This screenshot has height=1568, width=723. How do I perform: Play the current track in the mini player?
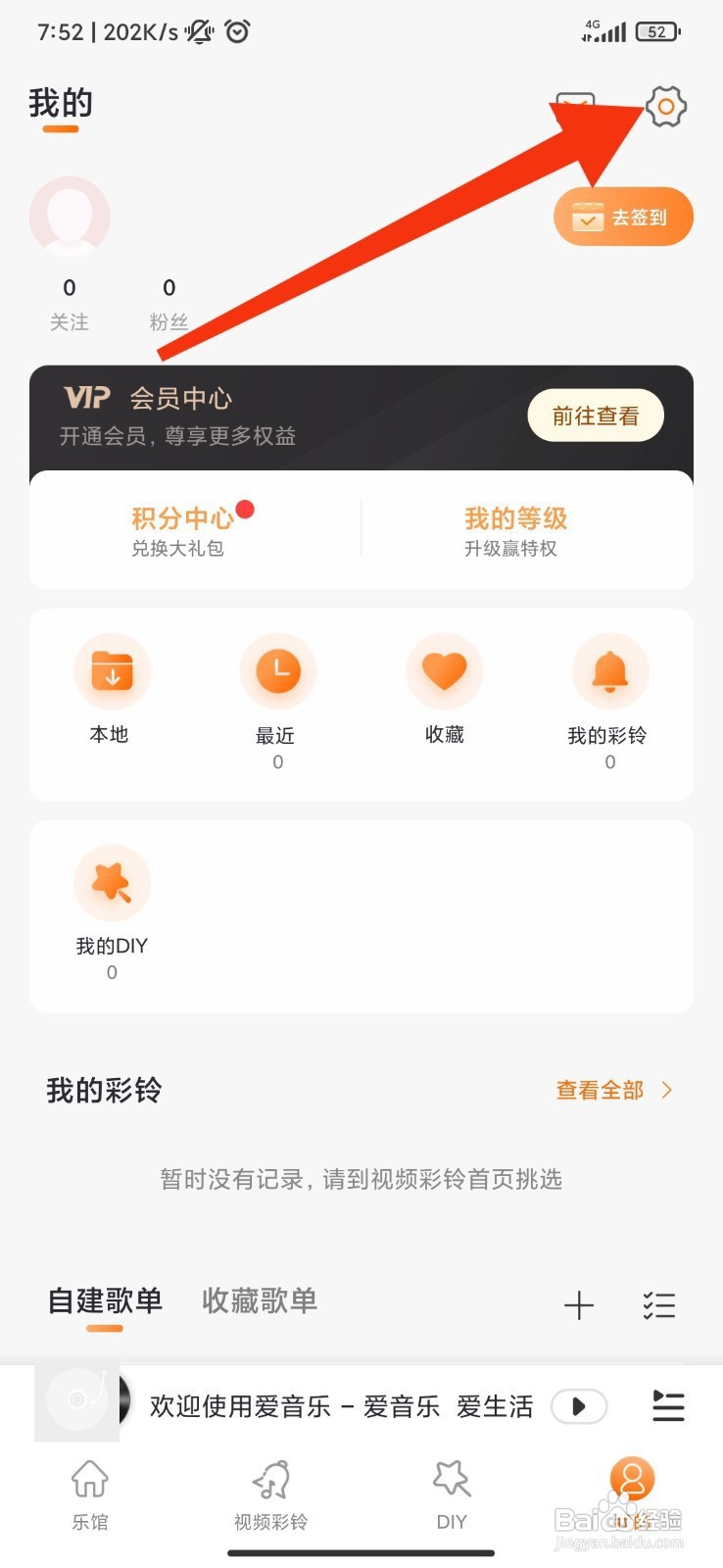click(579, 1406)
